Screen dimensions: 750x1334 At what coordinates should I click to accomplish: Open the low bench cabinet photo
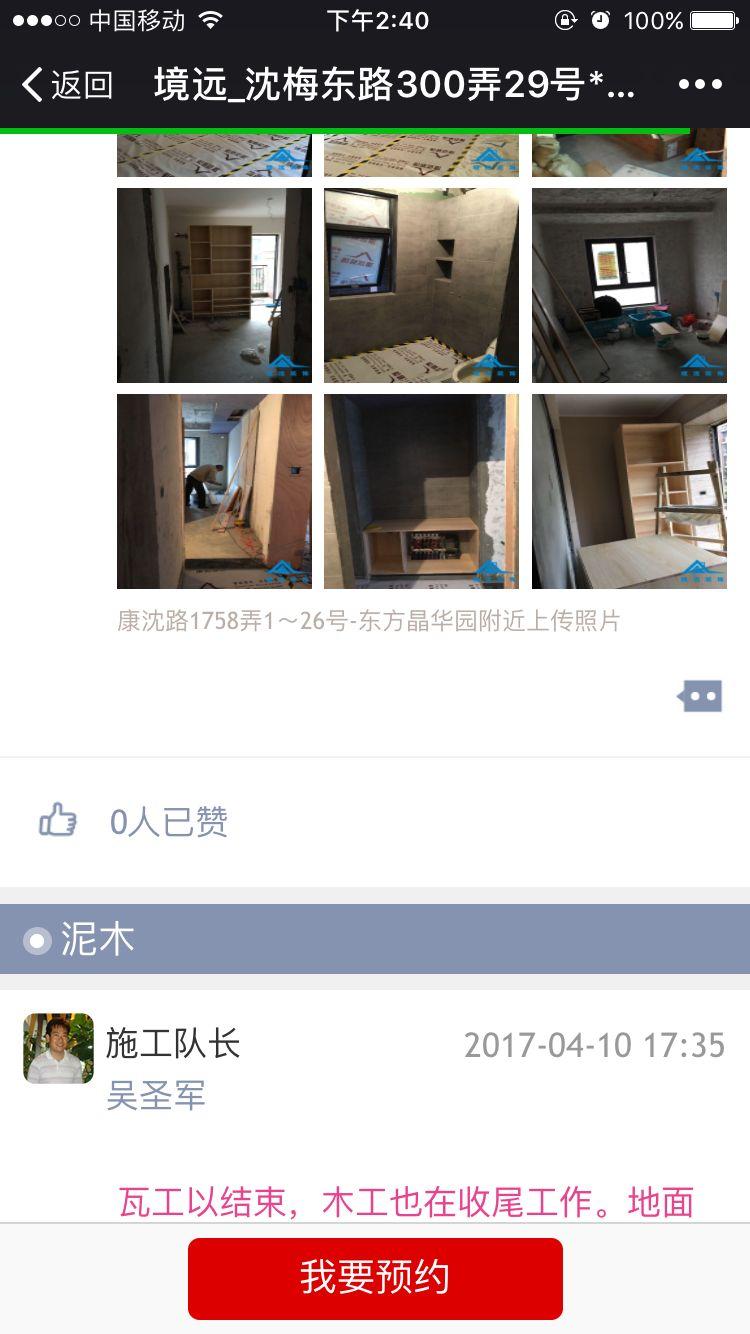click(x=421, y=491)
